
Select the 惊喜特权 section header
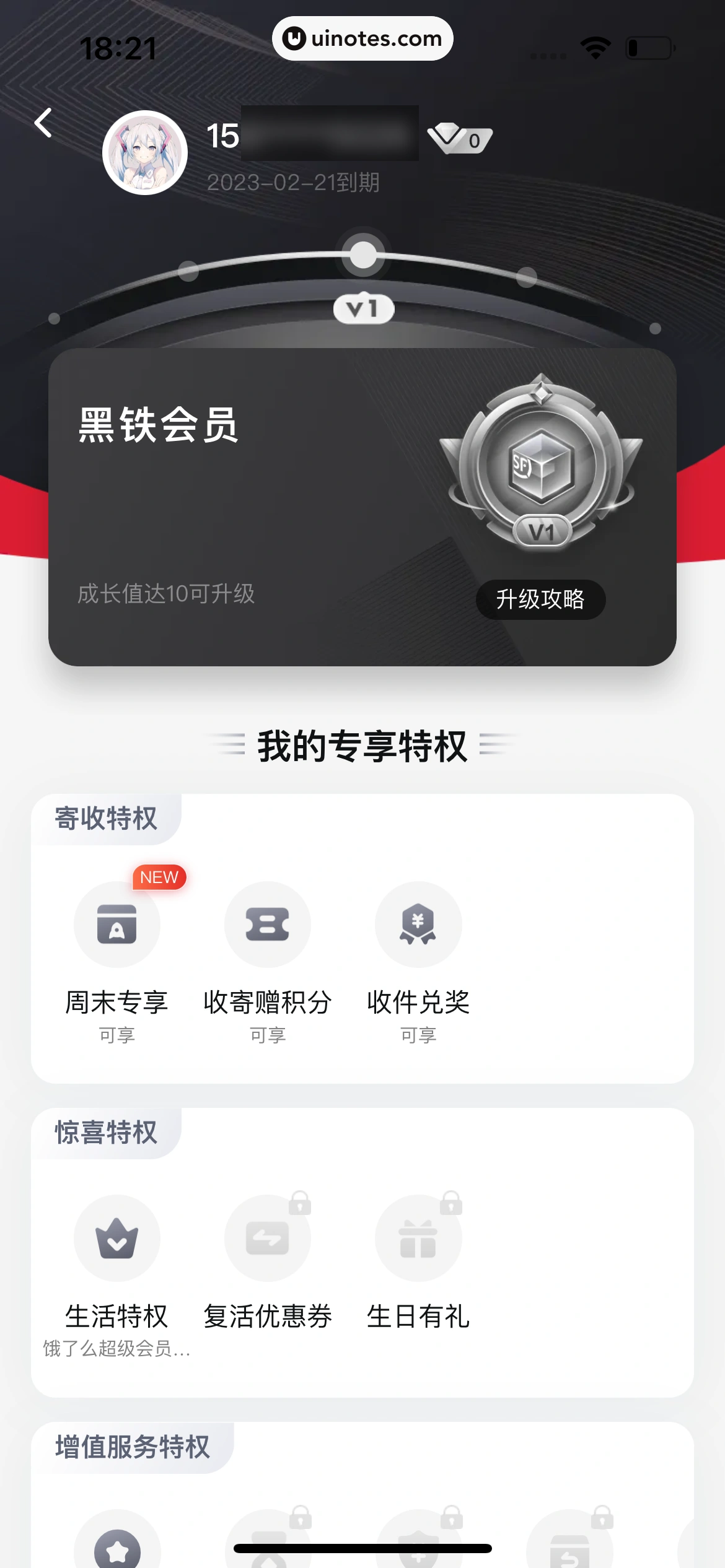pyautogui.click(x=106, y=1133)
